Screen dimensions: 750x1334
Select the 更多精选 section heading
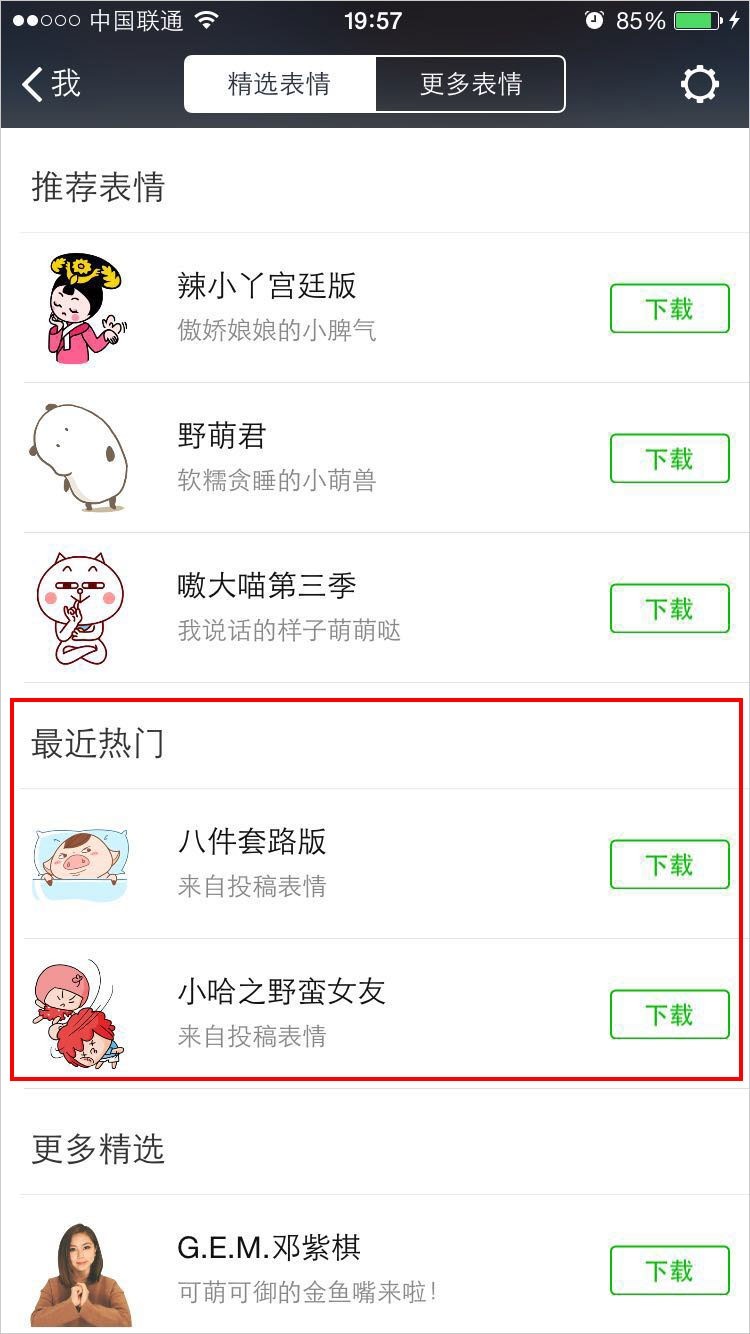96,1149
